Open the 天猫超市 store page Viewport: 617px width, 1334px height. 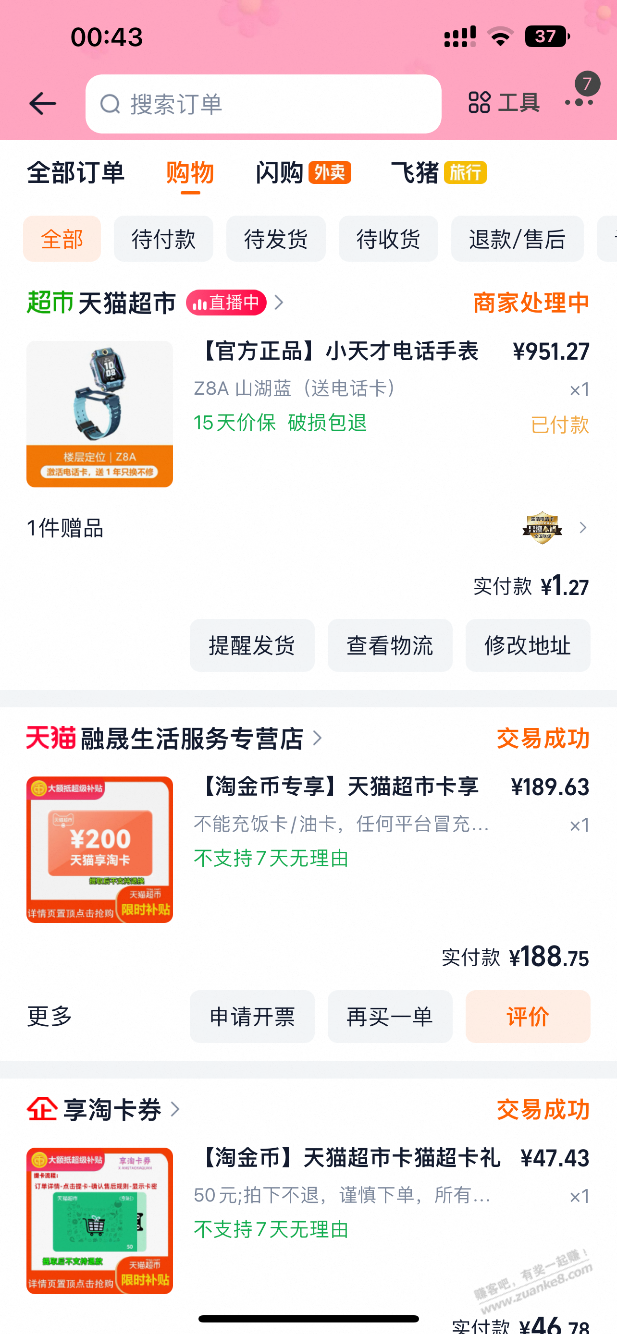(127, 302)
